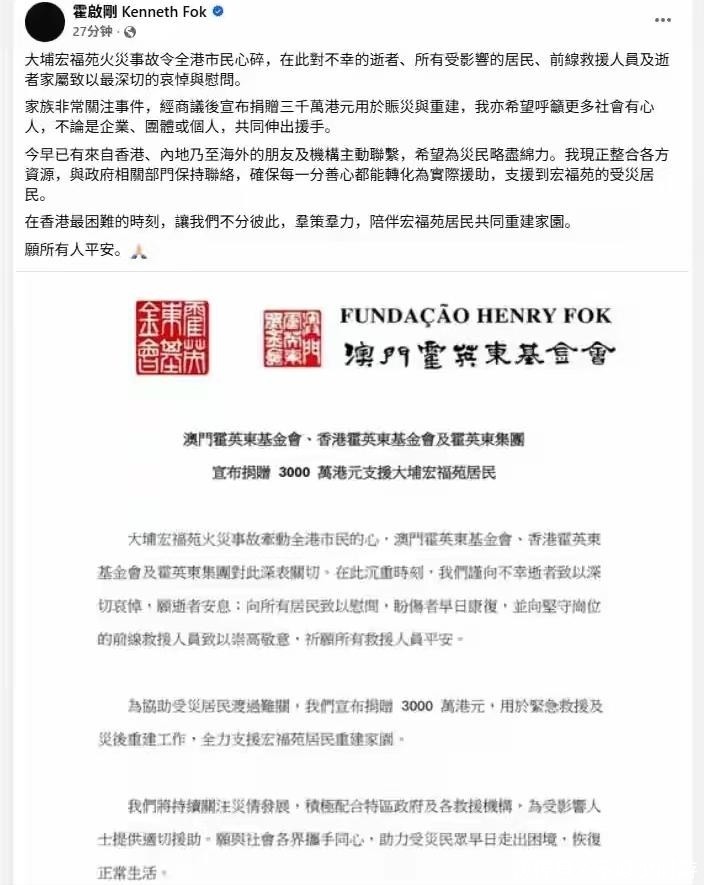The height and width of the screenshot is (885, 704).
Task: Tap the 27分钟 post timestamp
Action: coord(92,32)
